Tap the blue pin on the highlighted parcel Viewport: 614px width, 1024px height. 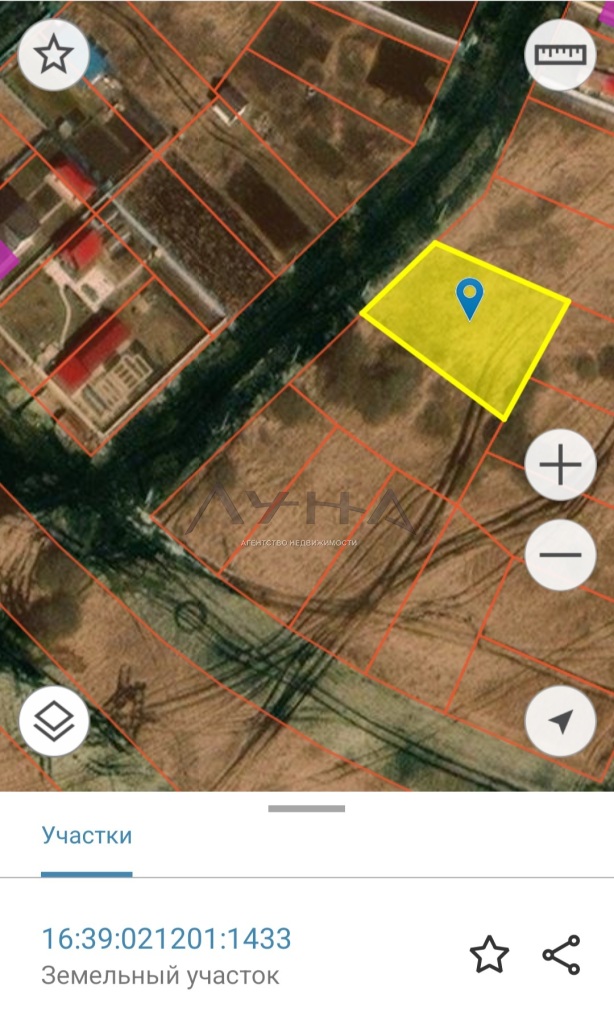click(470, 298)
